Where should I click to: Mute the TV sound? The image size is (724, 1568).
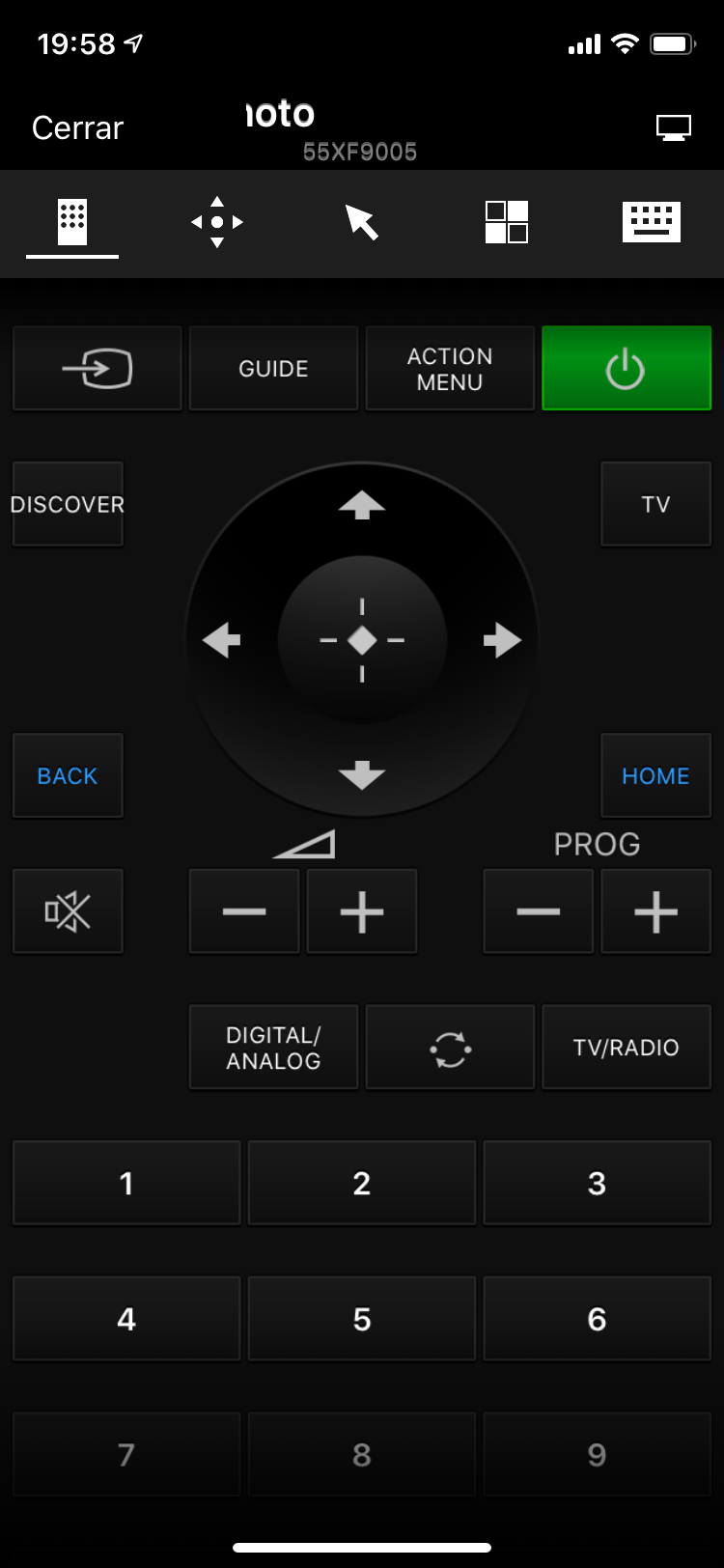[68, 911]
